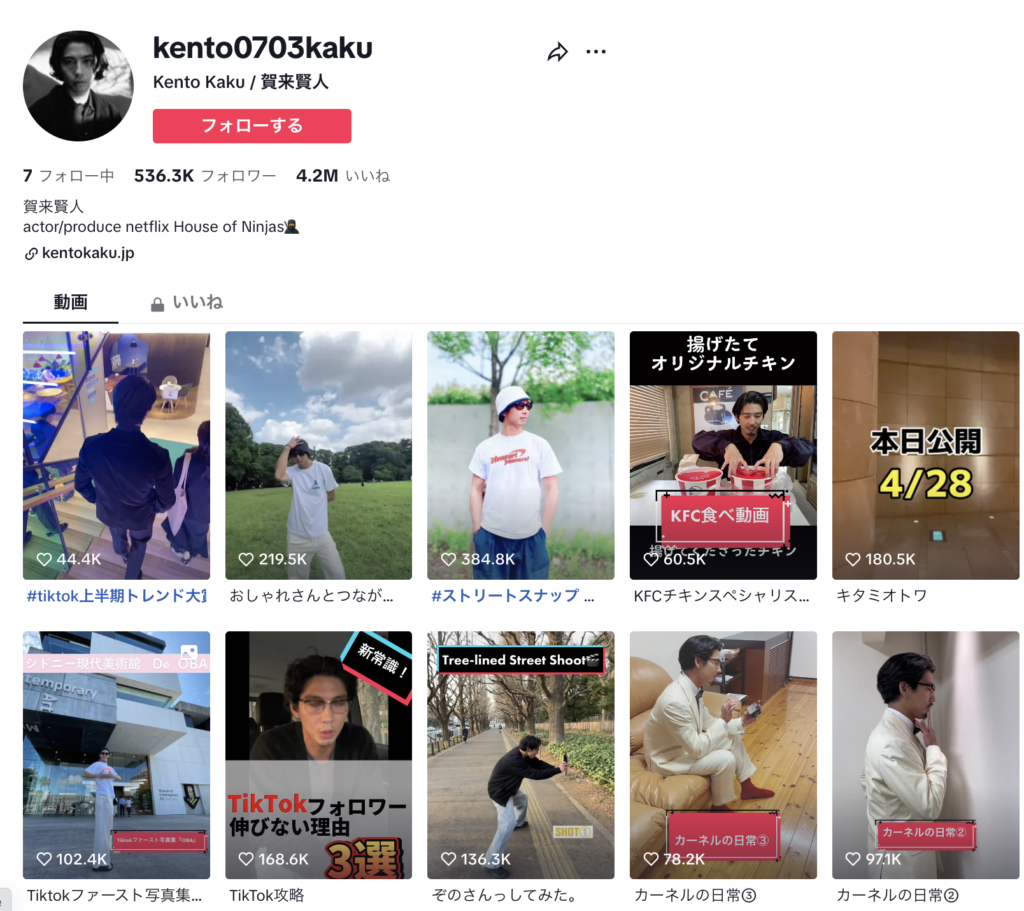Open the kentokaku.jp website link
This screenshot has height=911, width=1024.
point(87,254)
